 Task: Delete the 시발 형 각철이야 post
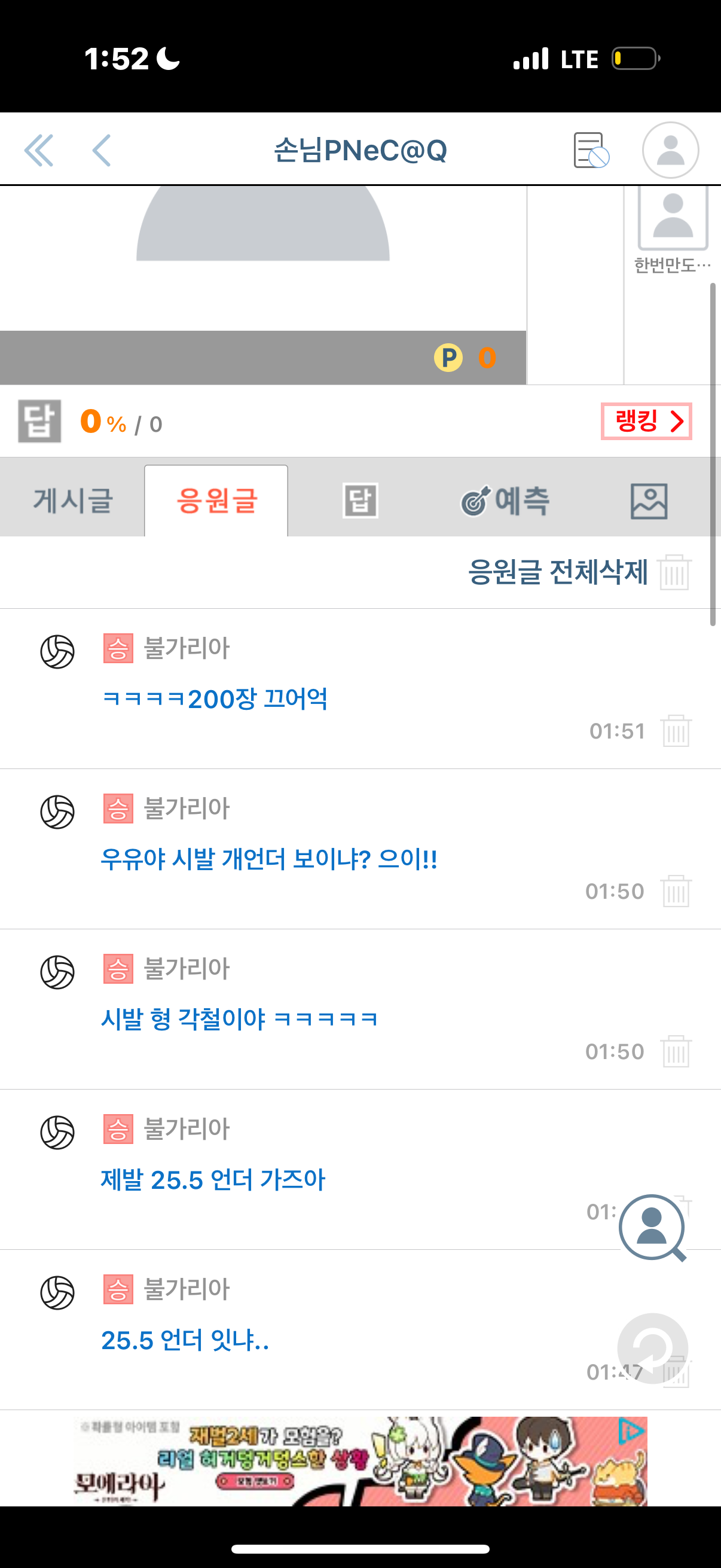676,1051
